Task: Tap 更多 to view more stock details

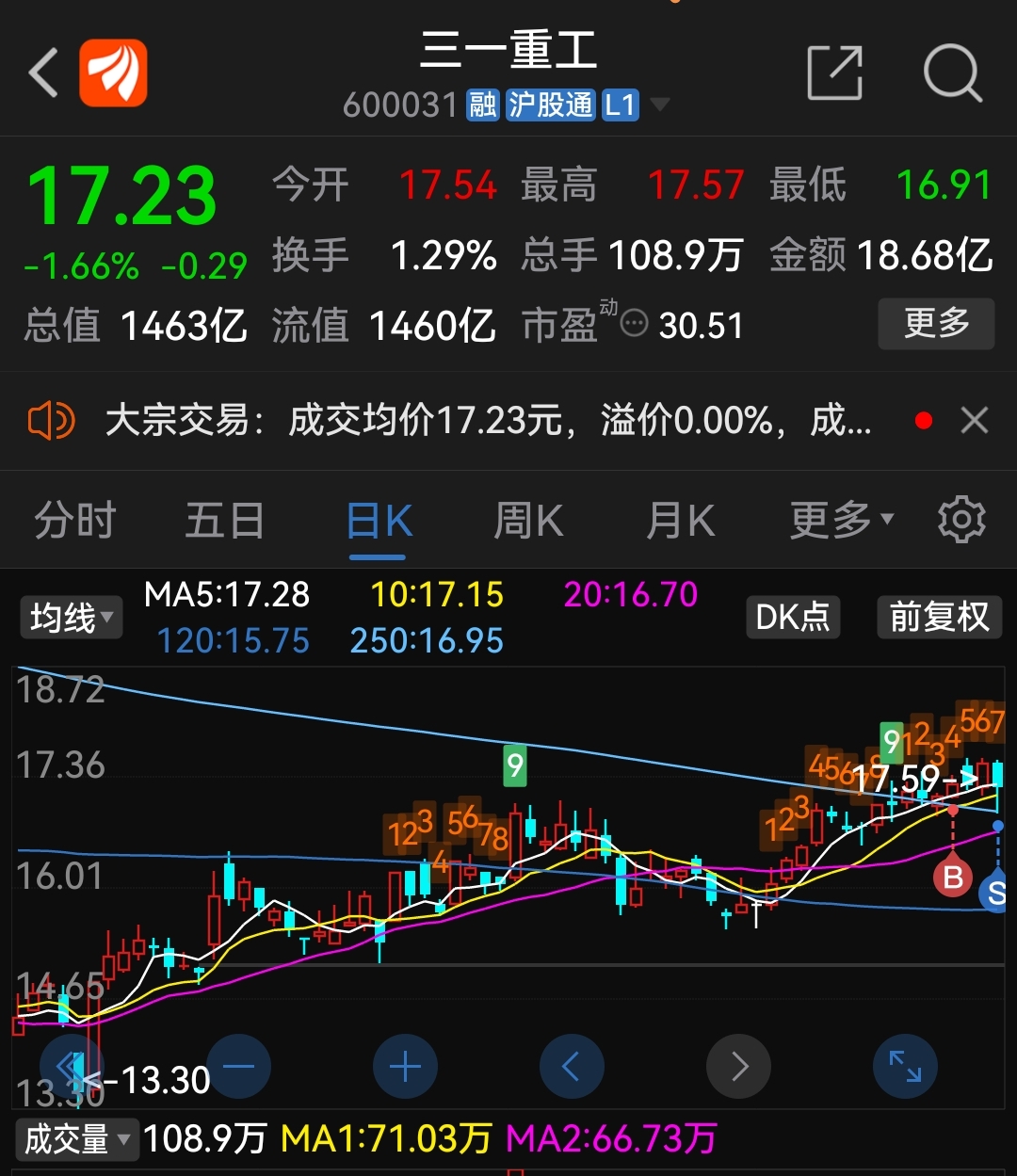Action: pyautogui.click(x=936, y=324)
